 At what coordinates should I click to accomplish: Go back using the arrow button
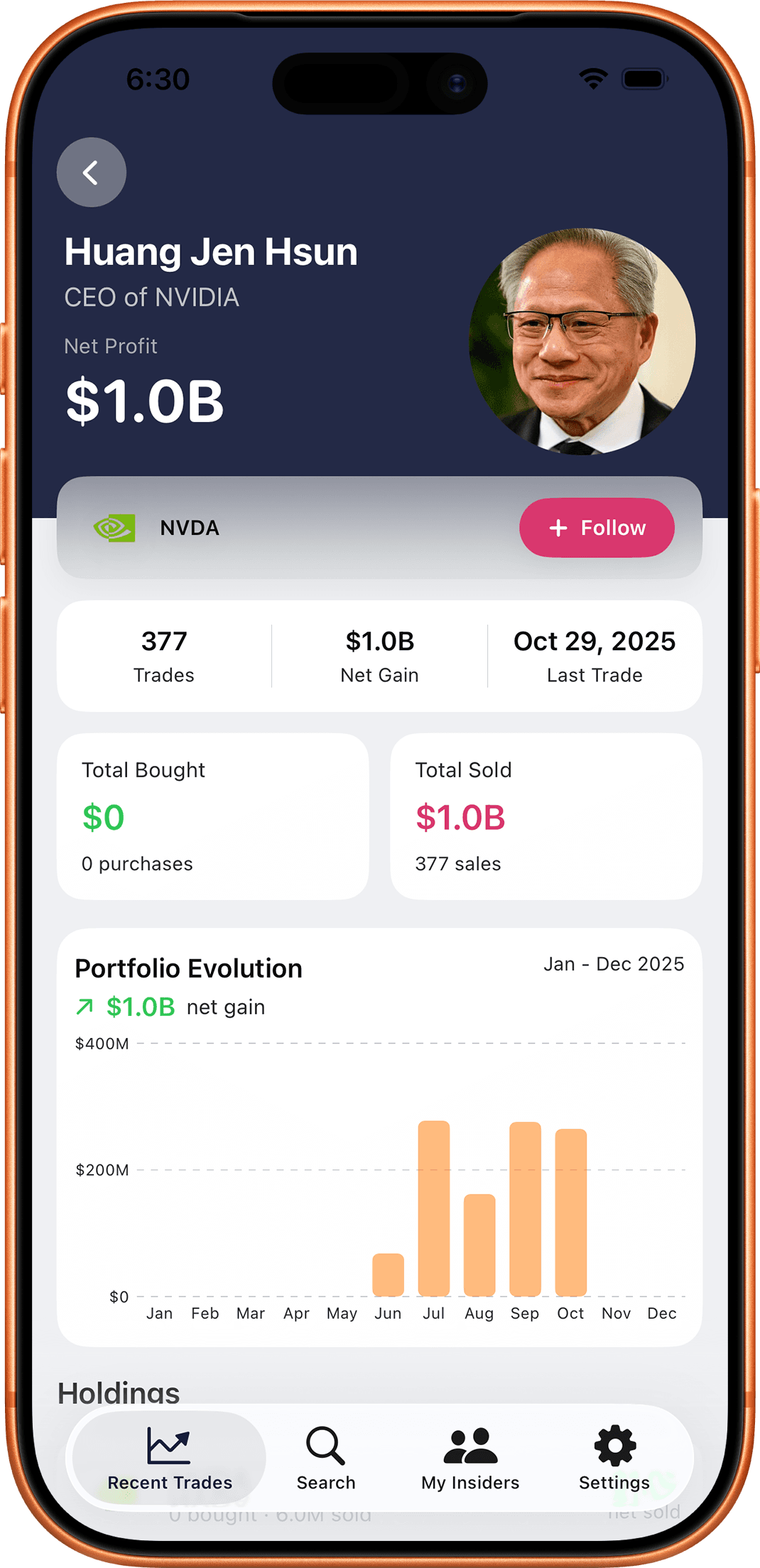pyautogui.click(x=92, y=173)
